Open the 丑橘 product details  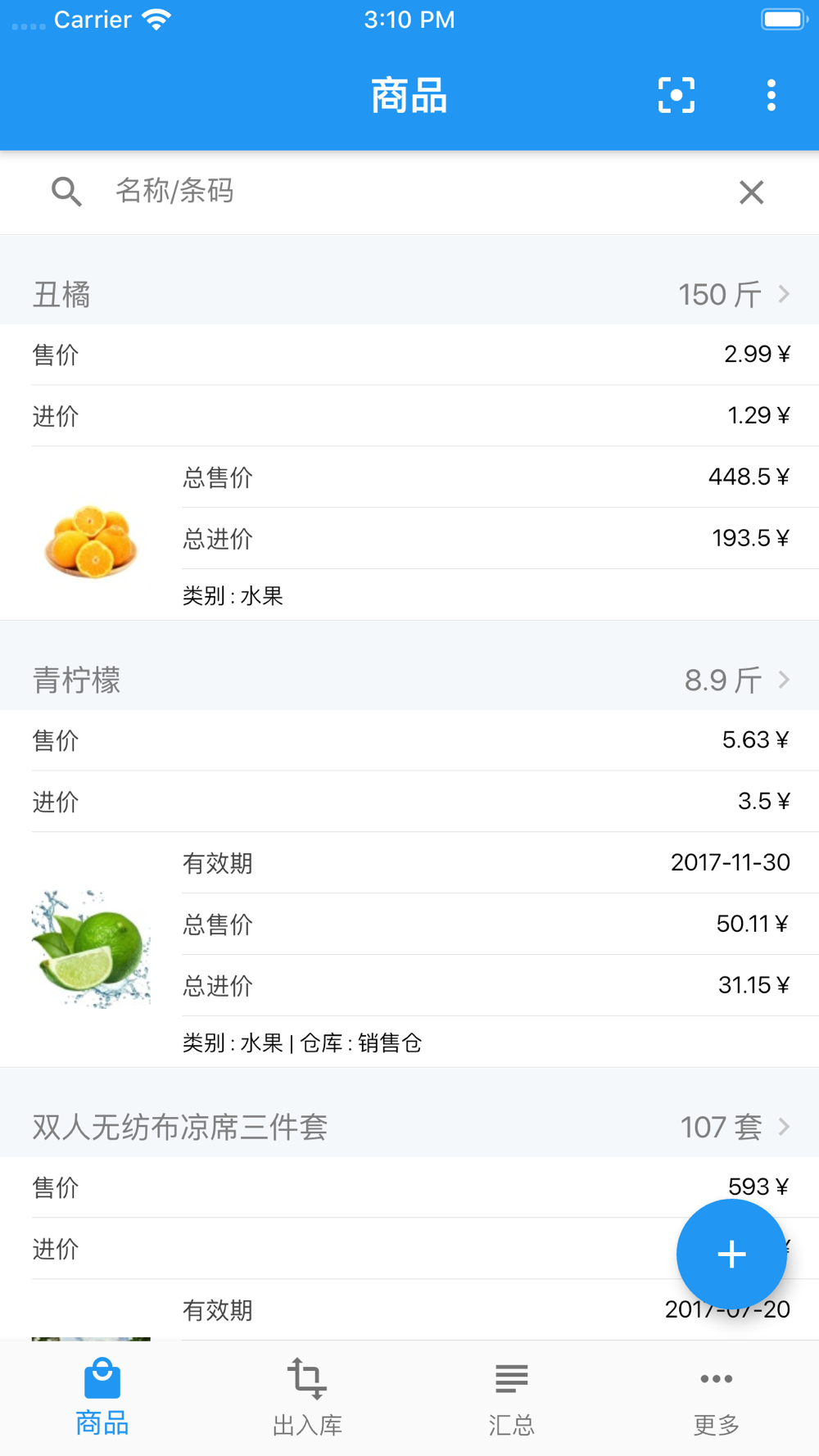click(x=409, y=294)
